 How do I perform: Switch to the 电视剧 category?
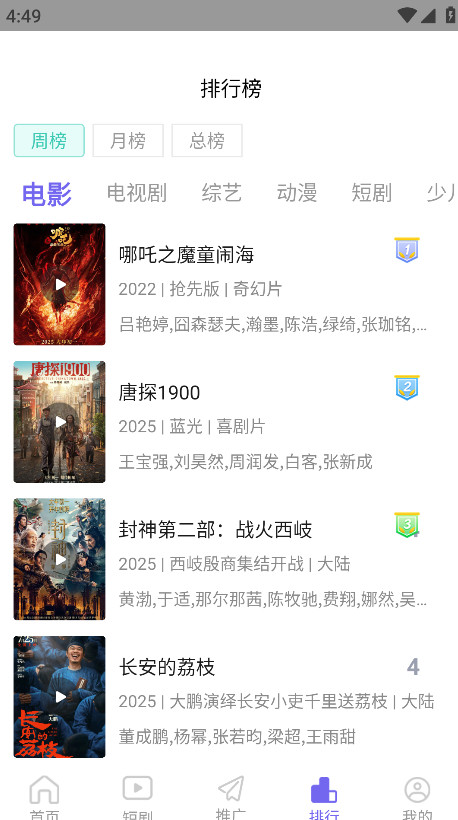tap(137, 193)
